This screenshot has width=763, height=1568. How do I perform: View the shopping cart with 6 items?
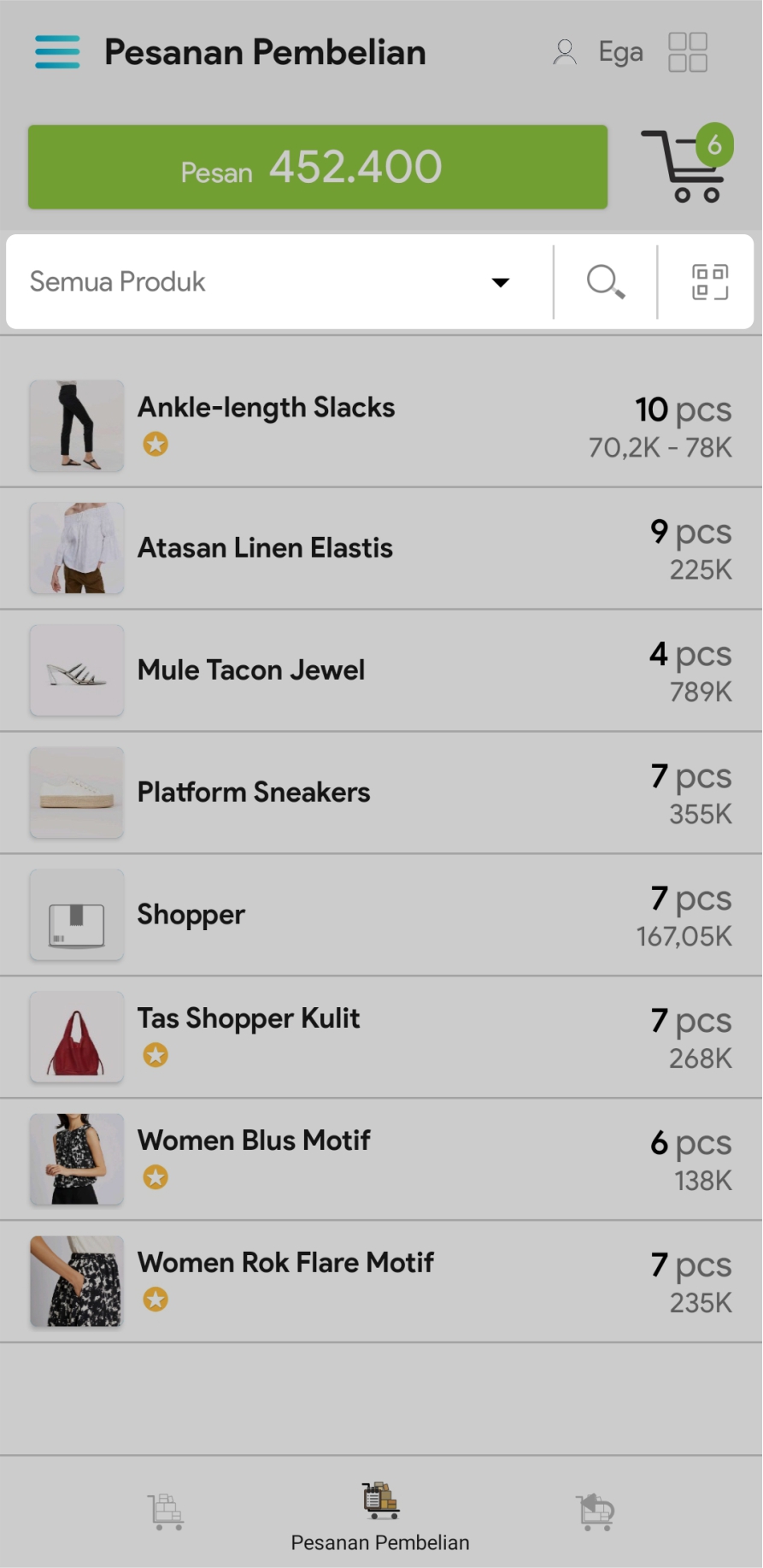point(687,165)
